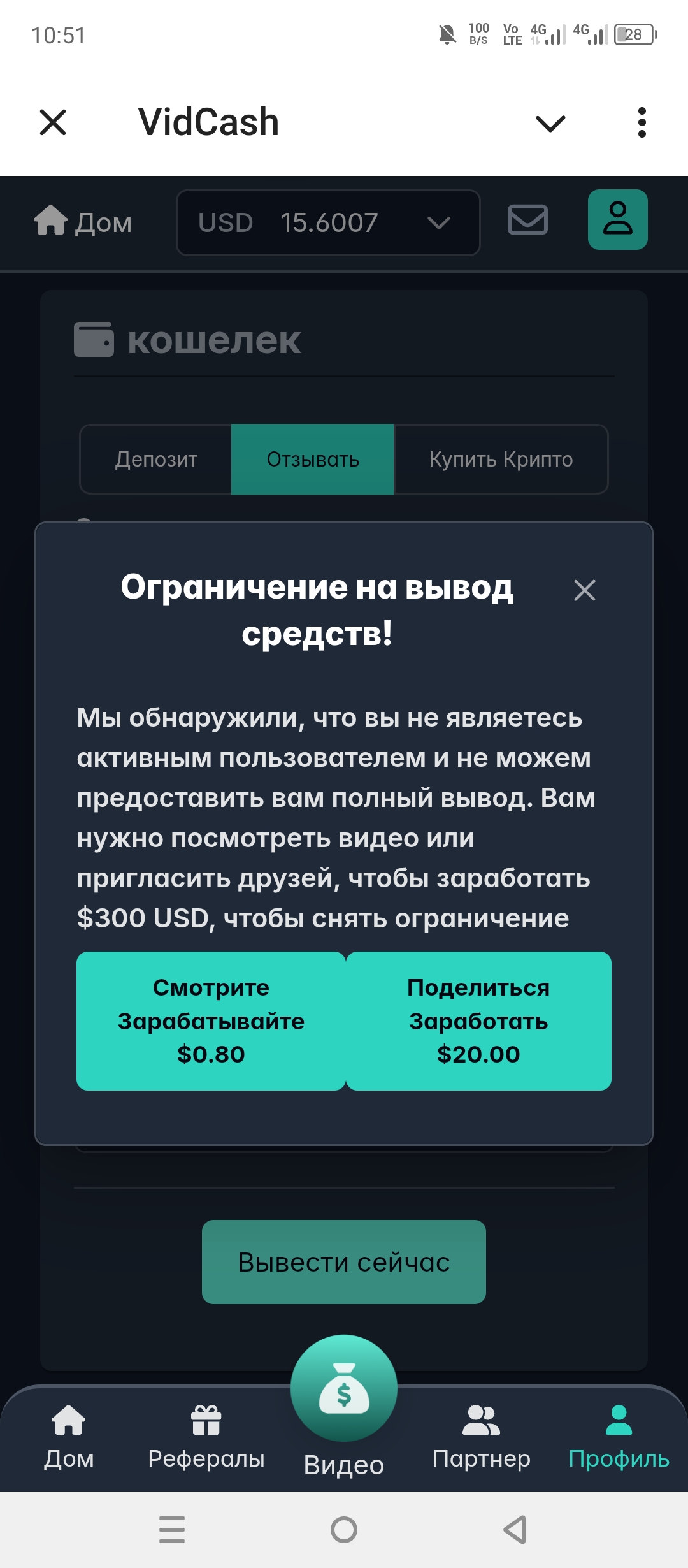Close the VidCash browser tab
Viewport: 688px width, 1568px height.
[53, 122]
